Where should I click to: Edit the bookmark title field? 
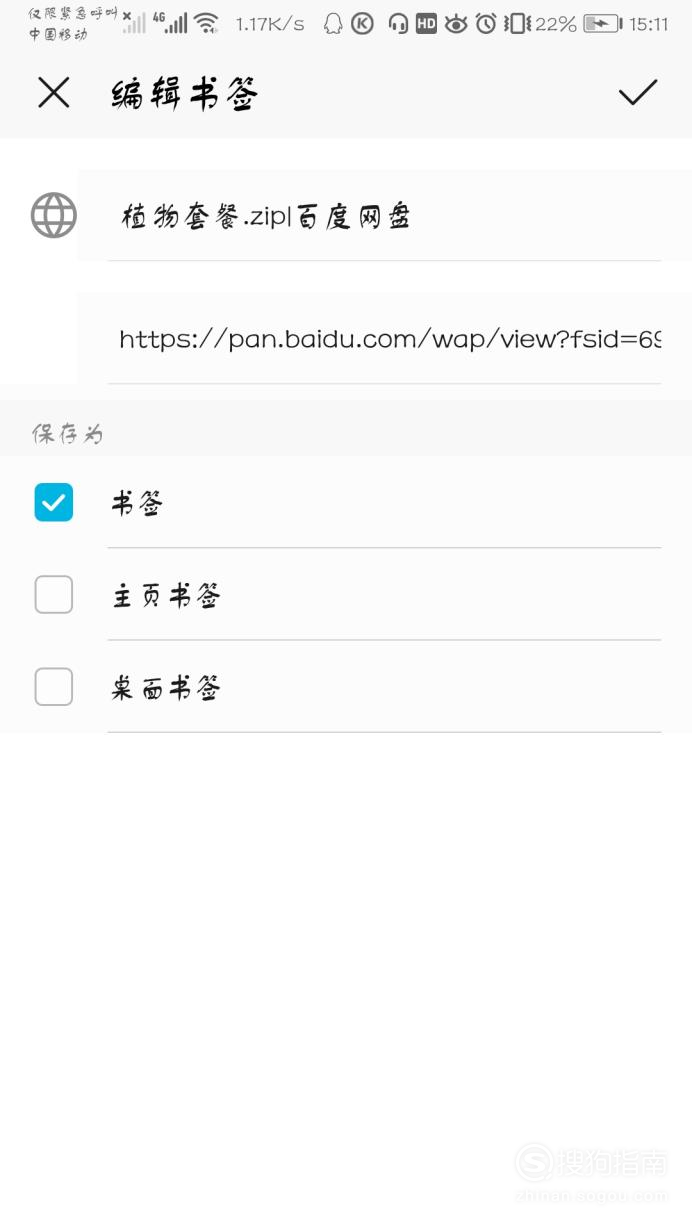[x=384, y=216]
